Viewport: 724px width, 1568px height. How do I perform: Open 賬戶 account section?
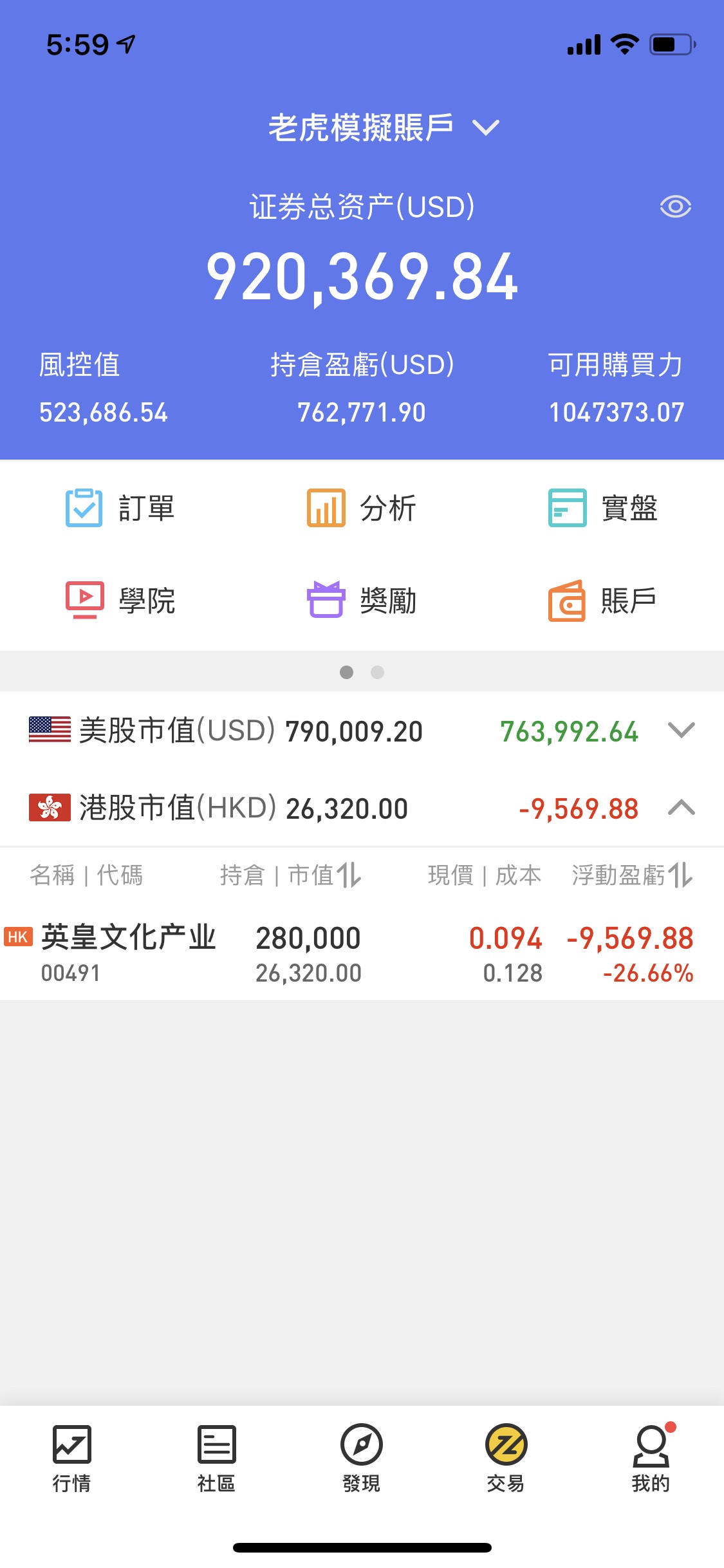pos(603,600)
